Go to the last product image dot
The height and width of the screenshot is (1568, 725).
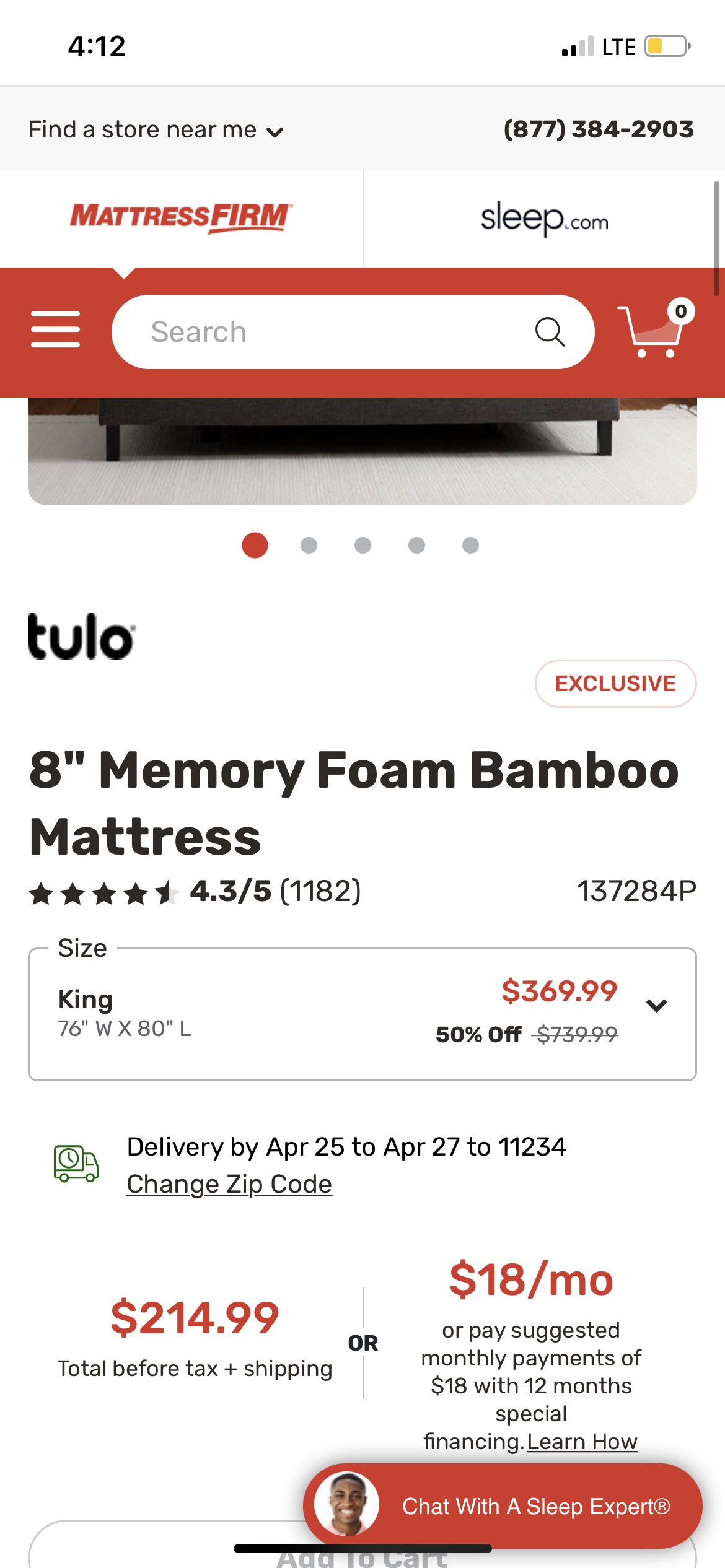[470, 545]
